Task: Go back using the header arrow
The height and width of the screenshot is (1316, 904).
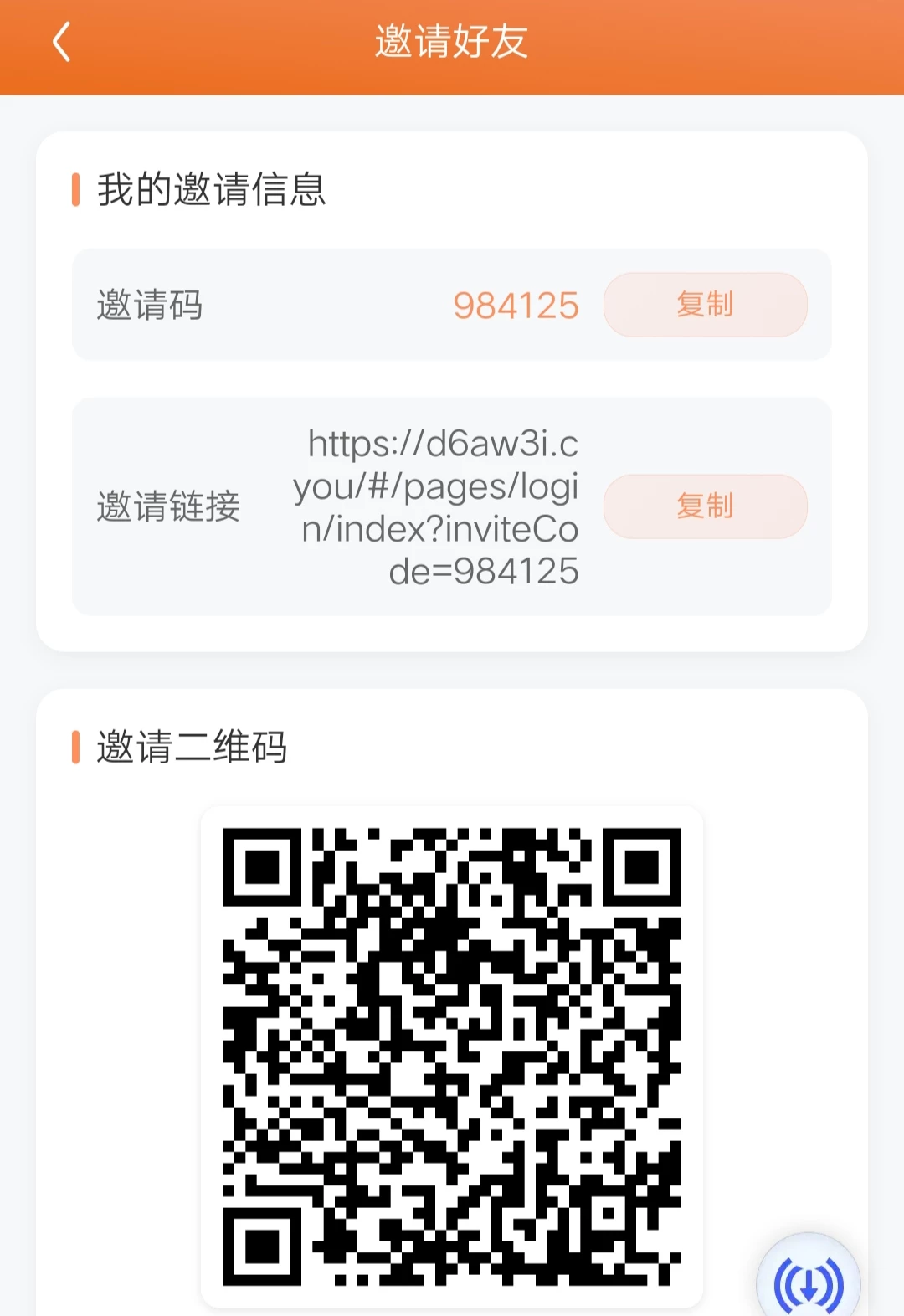Action: coord(61,42)
